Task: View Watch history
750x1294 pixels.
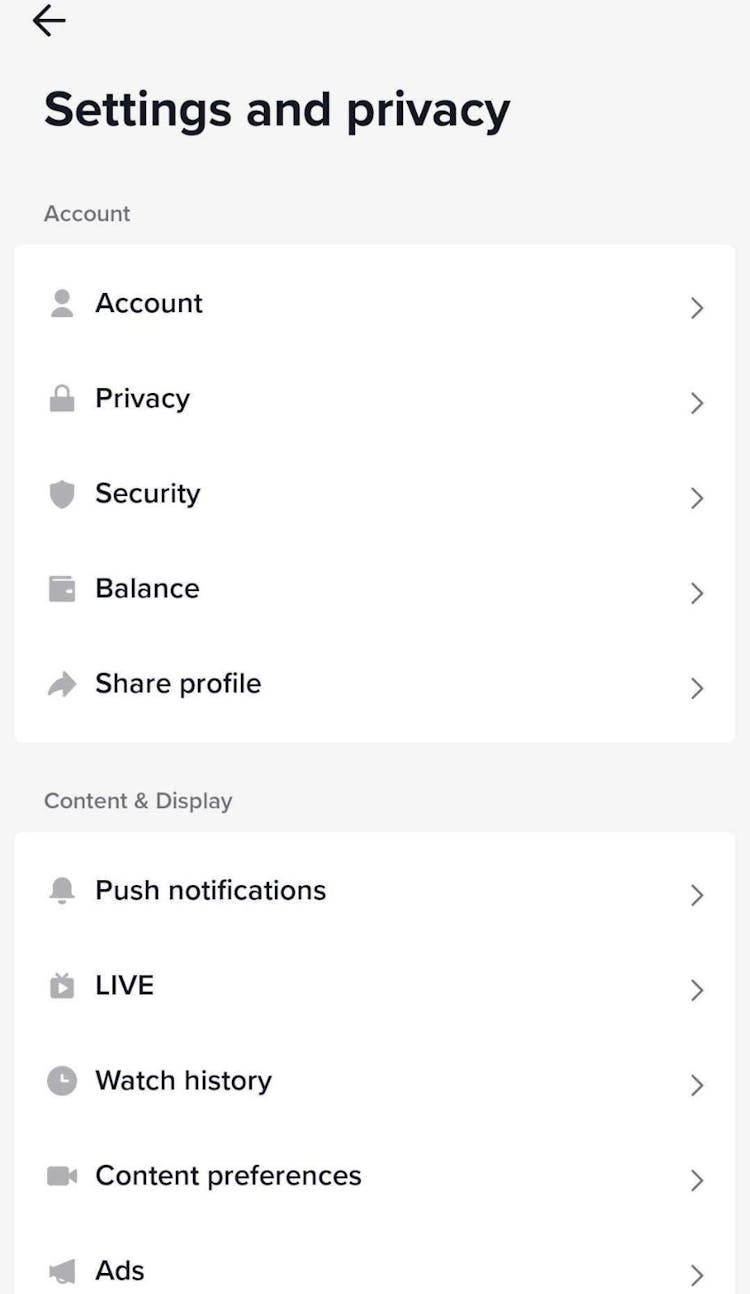Action: pyautogui.click(x=374, y=1081)
